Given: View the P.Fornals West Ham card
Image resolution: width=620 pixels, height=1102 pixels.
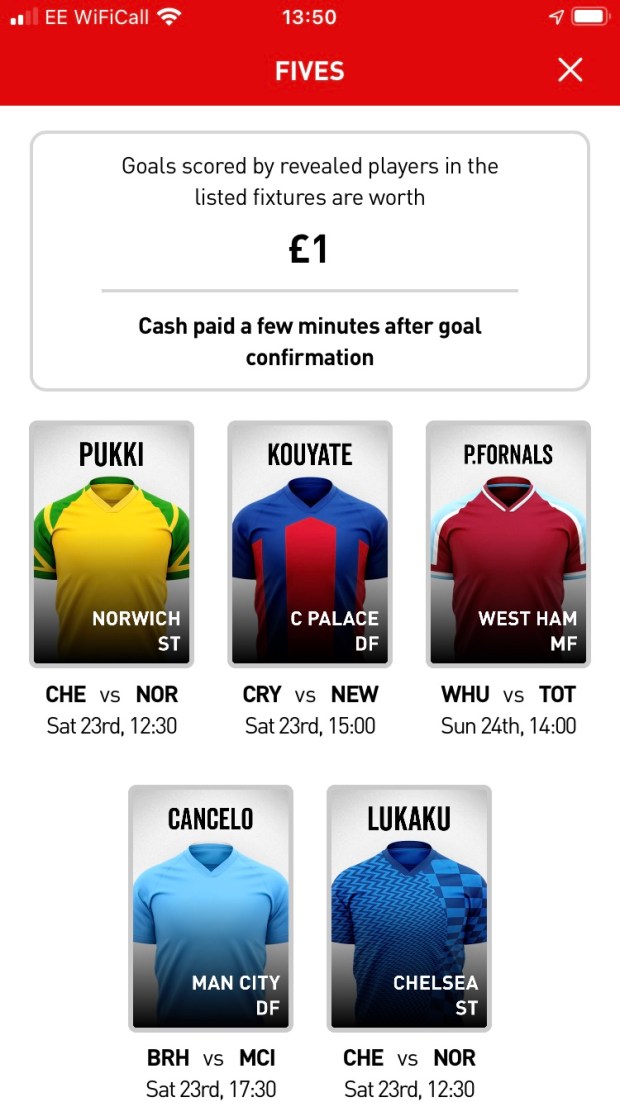Looking at the screenshot, I should coord(508,544).
